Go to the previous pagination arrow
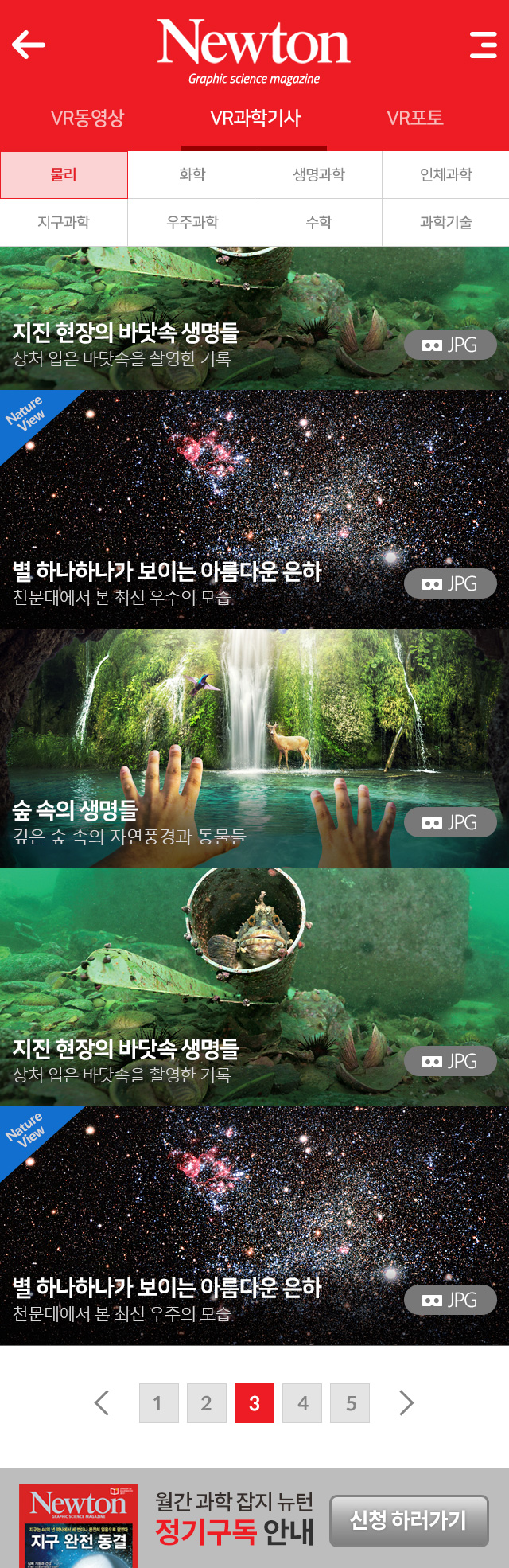This screenshot has height=1568, width=509. pyautogui.click(x=102, y=1402)
